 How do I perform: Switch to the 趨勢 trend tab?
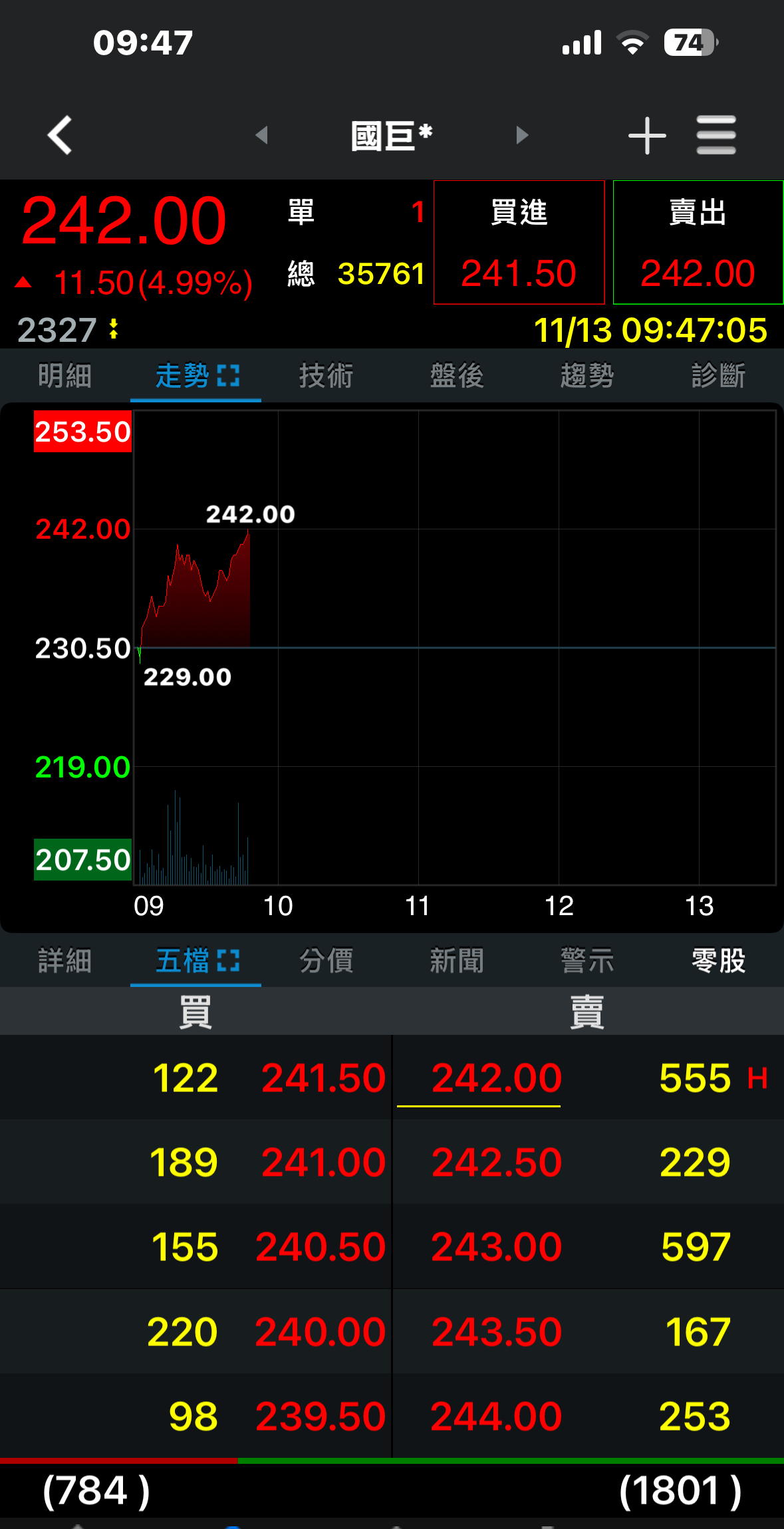(x=587, y=376)
